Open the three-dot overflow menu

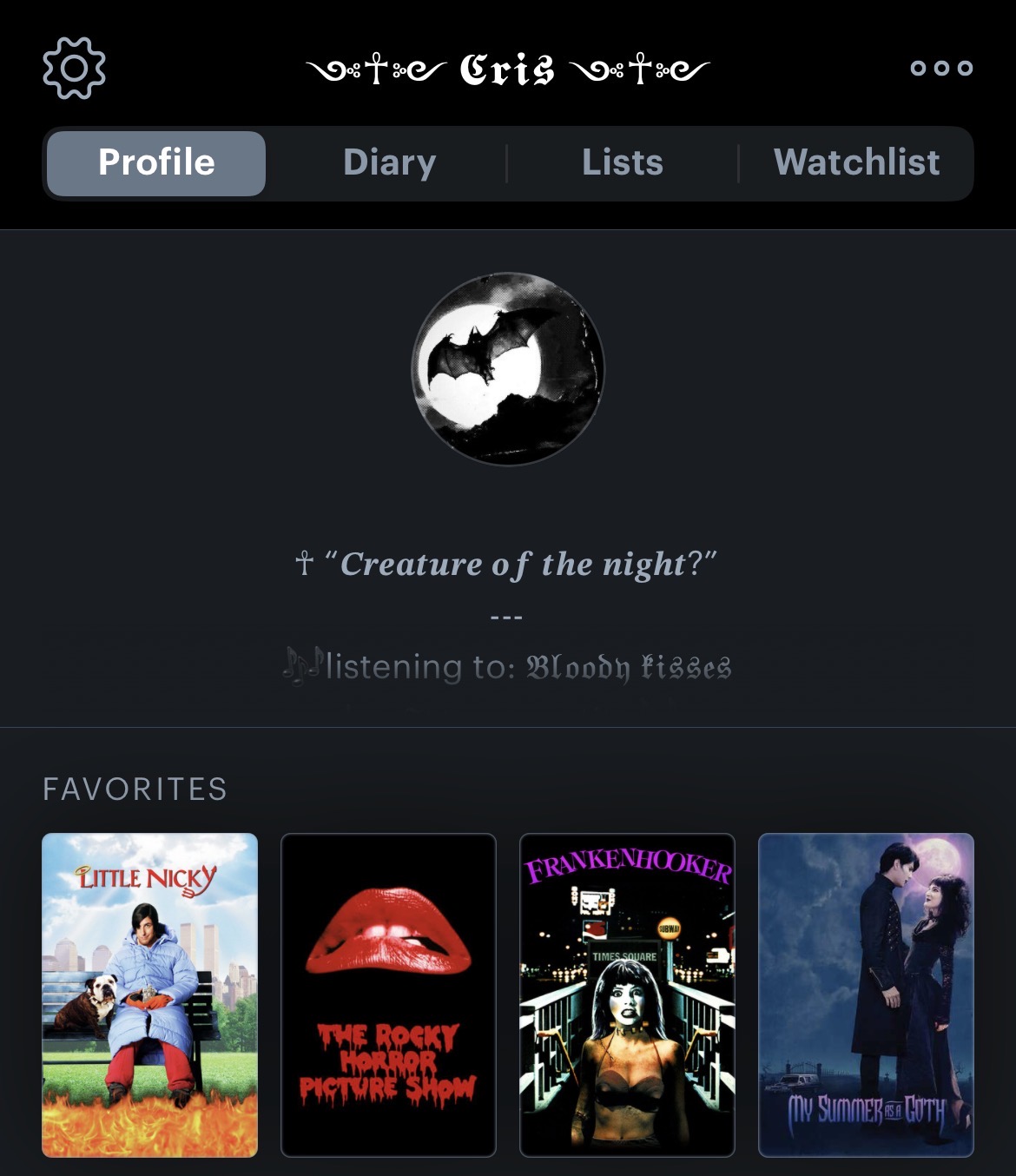click(941, 68)
